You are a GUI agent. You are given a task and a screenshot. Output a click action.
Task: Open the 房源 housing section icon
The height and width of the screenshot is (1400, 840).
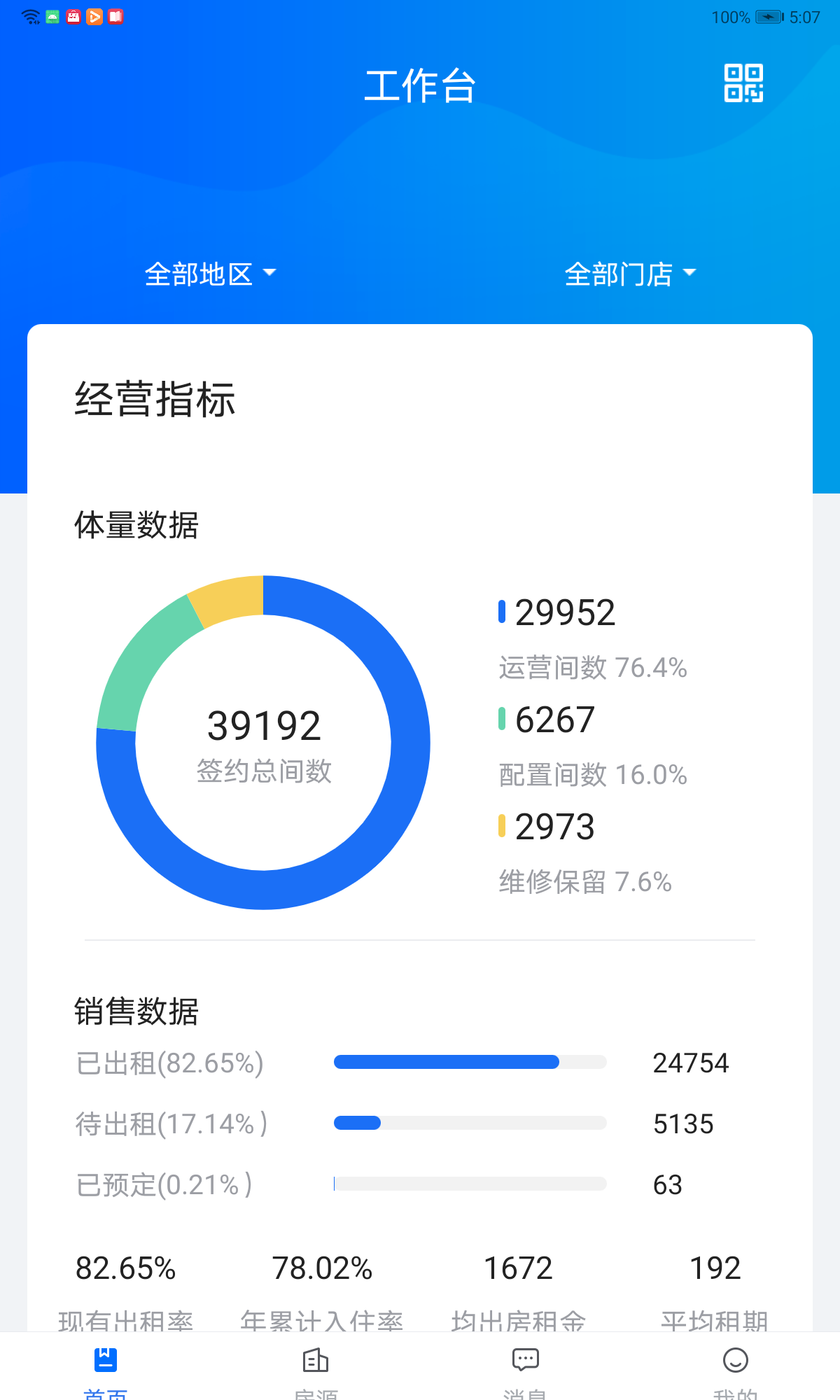314,1360
